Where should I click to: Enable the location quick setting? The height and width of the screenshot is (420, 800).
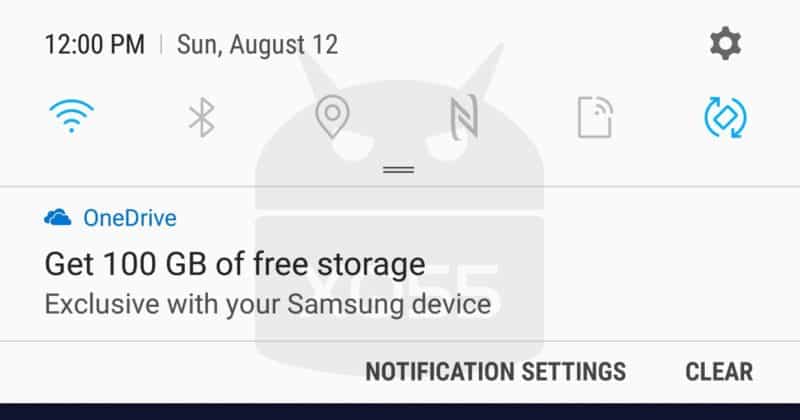(330, 118)
